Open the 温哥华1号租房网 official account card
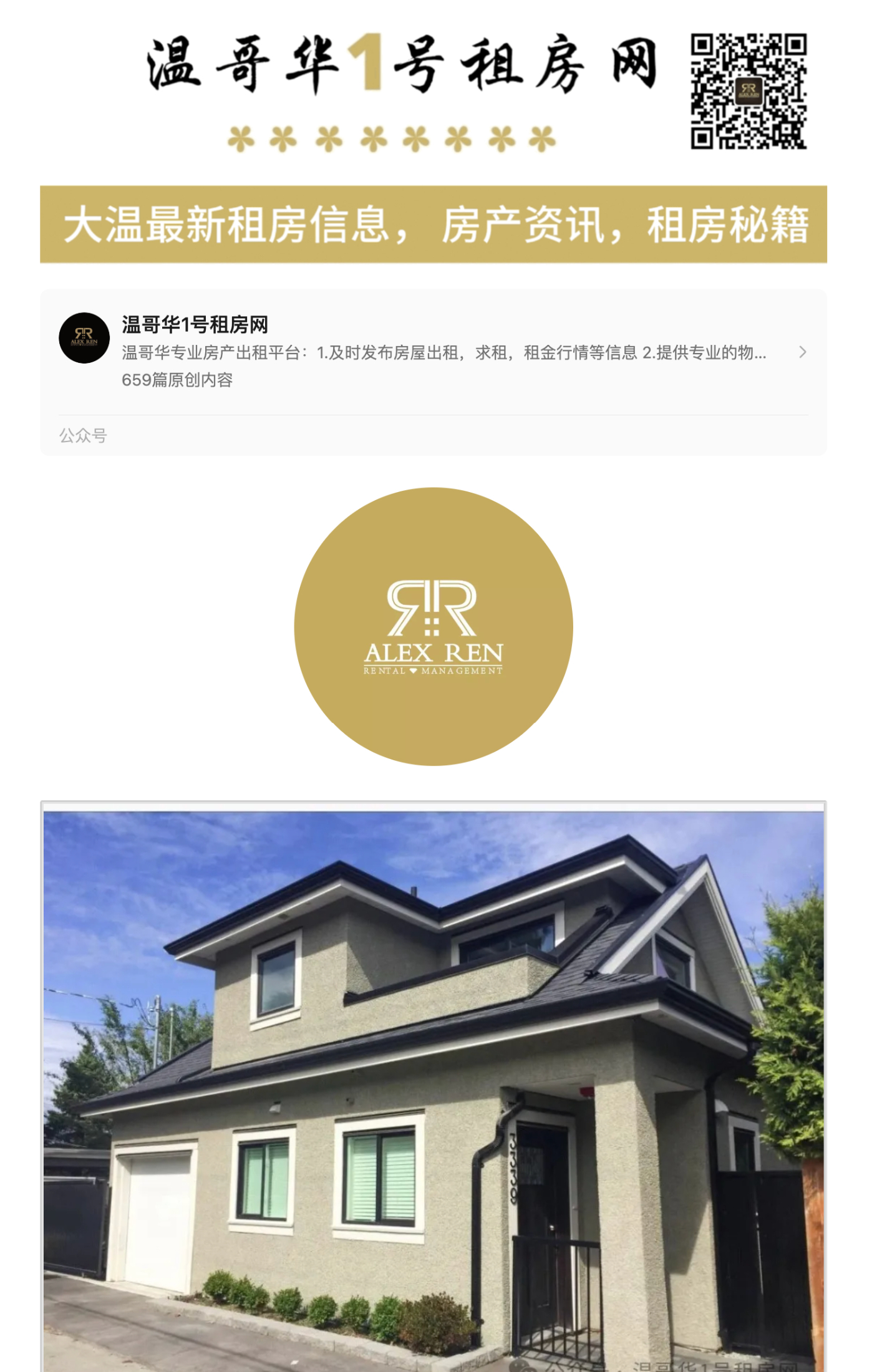The height and width of the screenshot is (1372, 872). coord(433,352)
